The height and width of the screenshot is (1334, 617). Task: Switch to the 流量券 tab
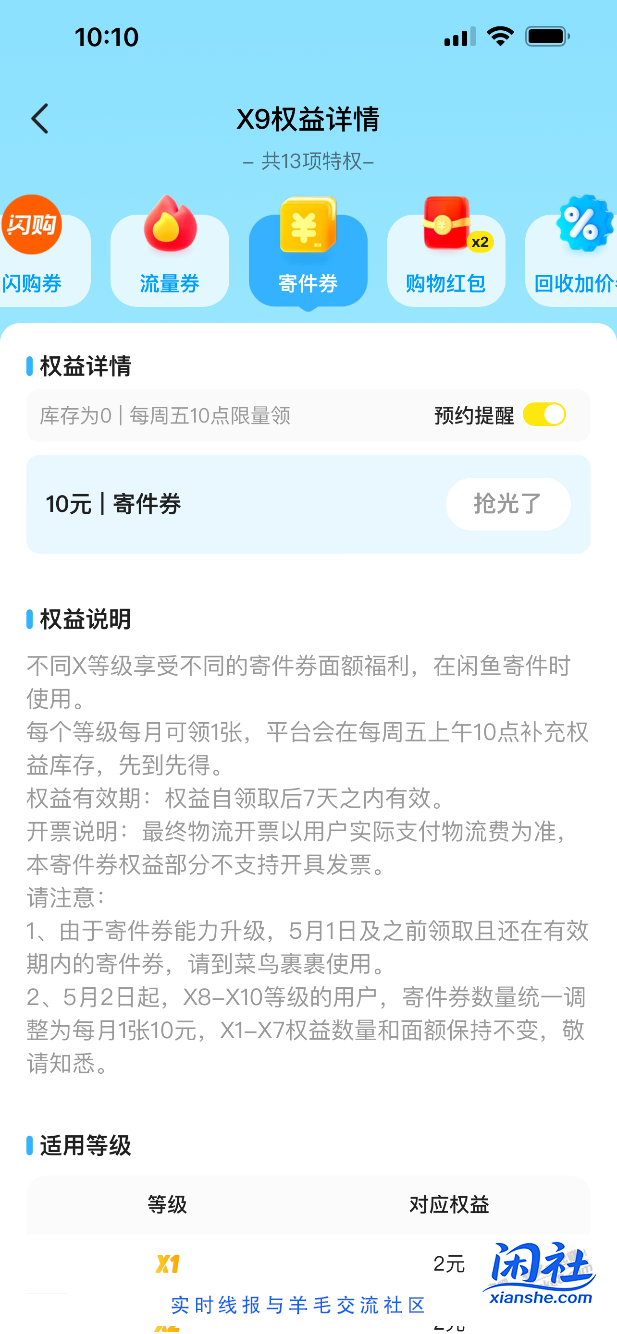point(169,258)
